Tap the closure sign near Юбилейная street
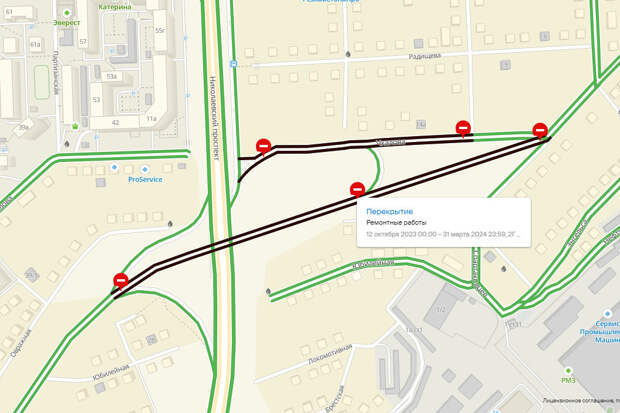This screenshot has height=413, width=620. [x=121, y=281]
